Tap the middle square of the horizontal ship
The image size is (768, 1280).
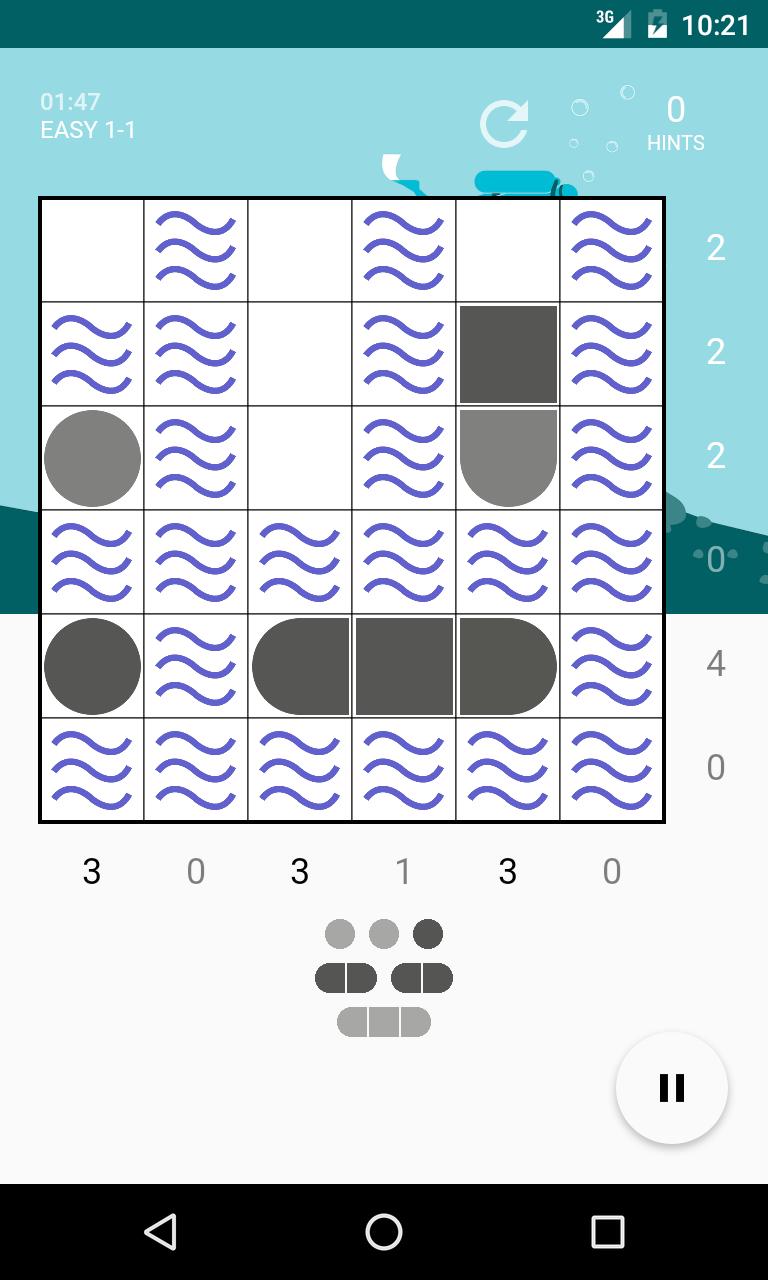pos(404,666)
